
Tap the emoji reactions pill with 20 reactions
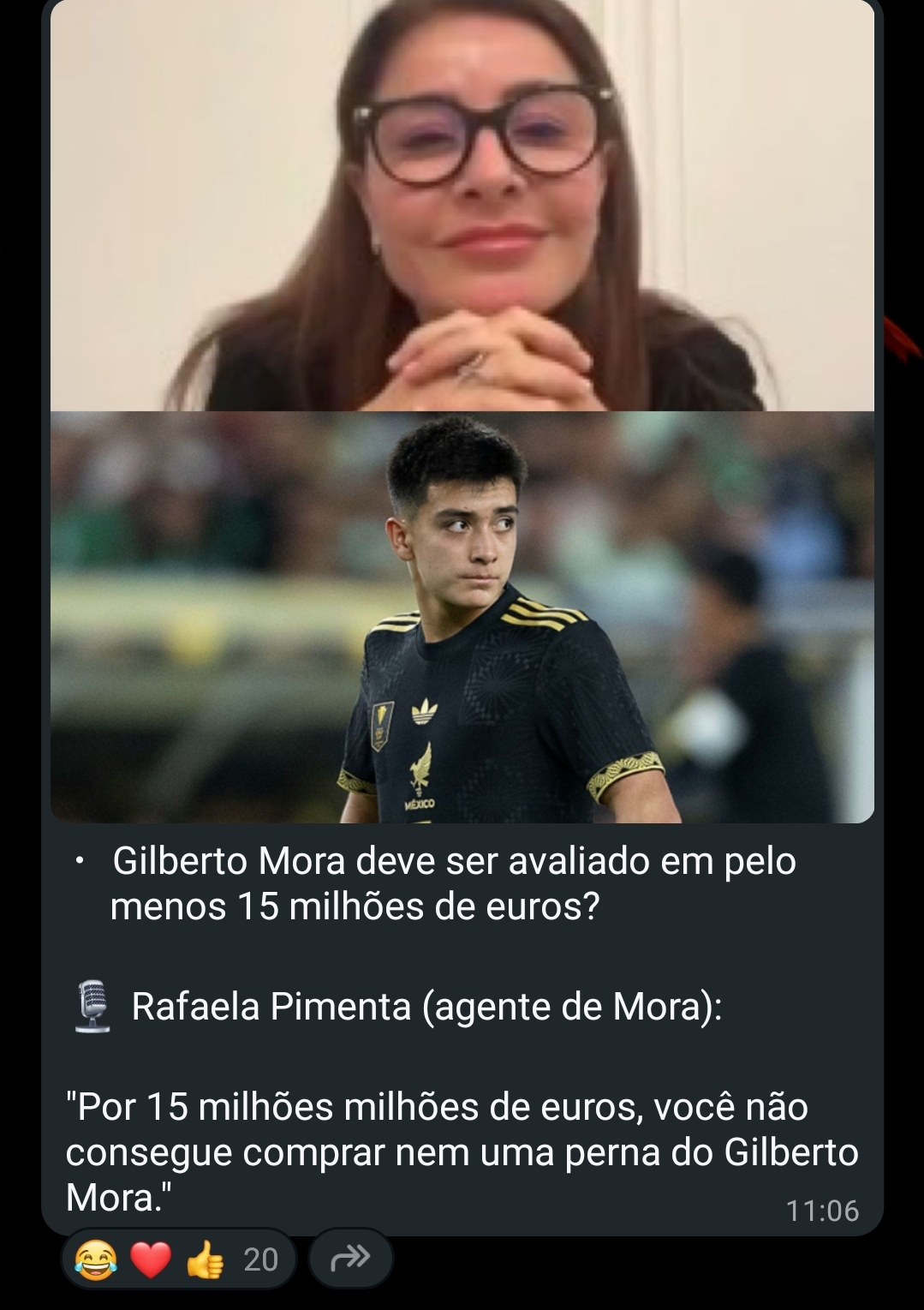[x=178, y=1259]
